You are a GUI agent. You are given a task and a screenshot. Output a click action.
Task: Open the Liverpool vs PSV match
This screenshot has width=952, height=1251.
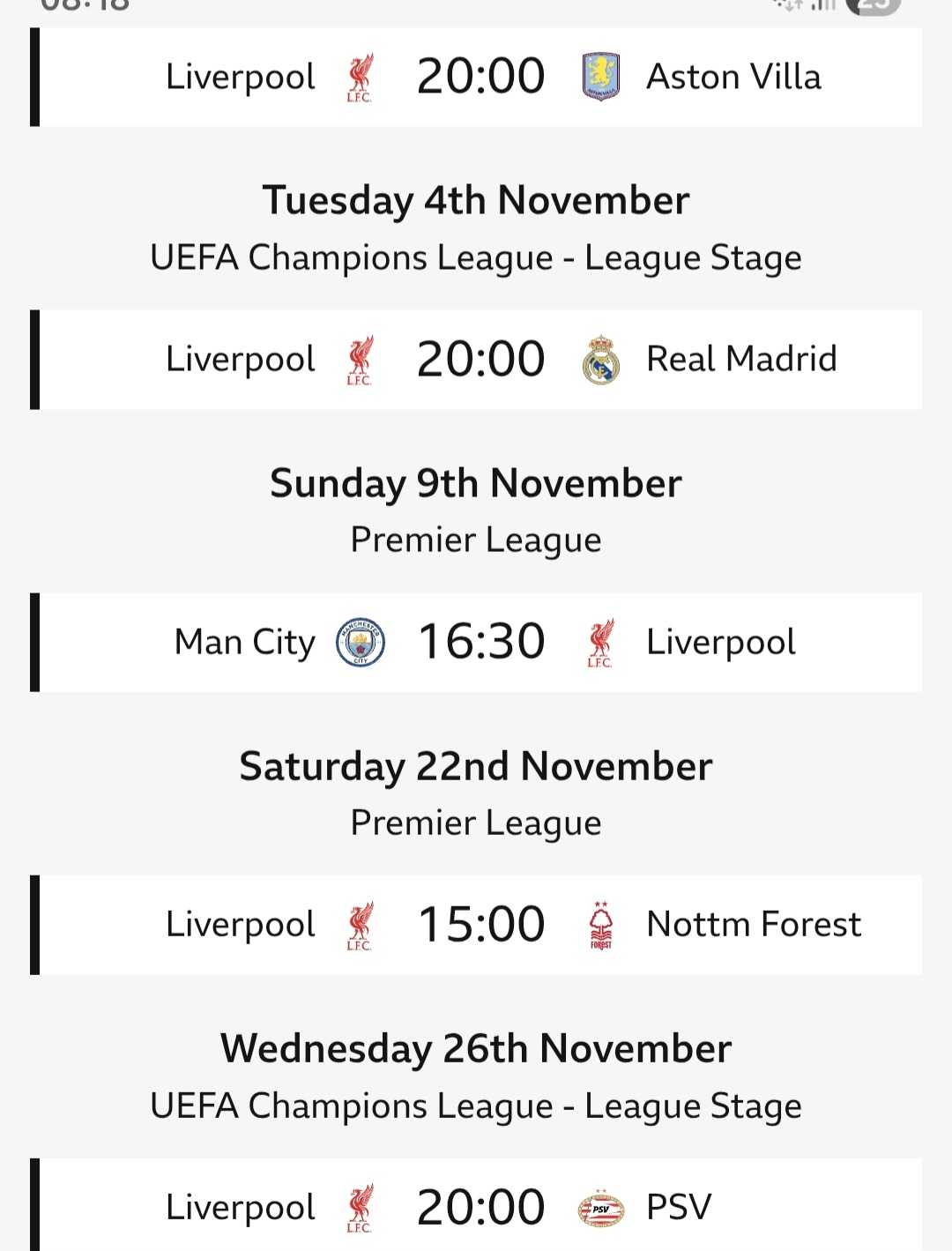pos(480,1206)
